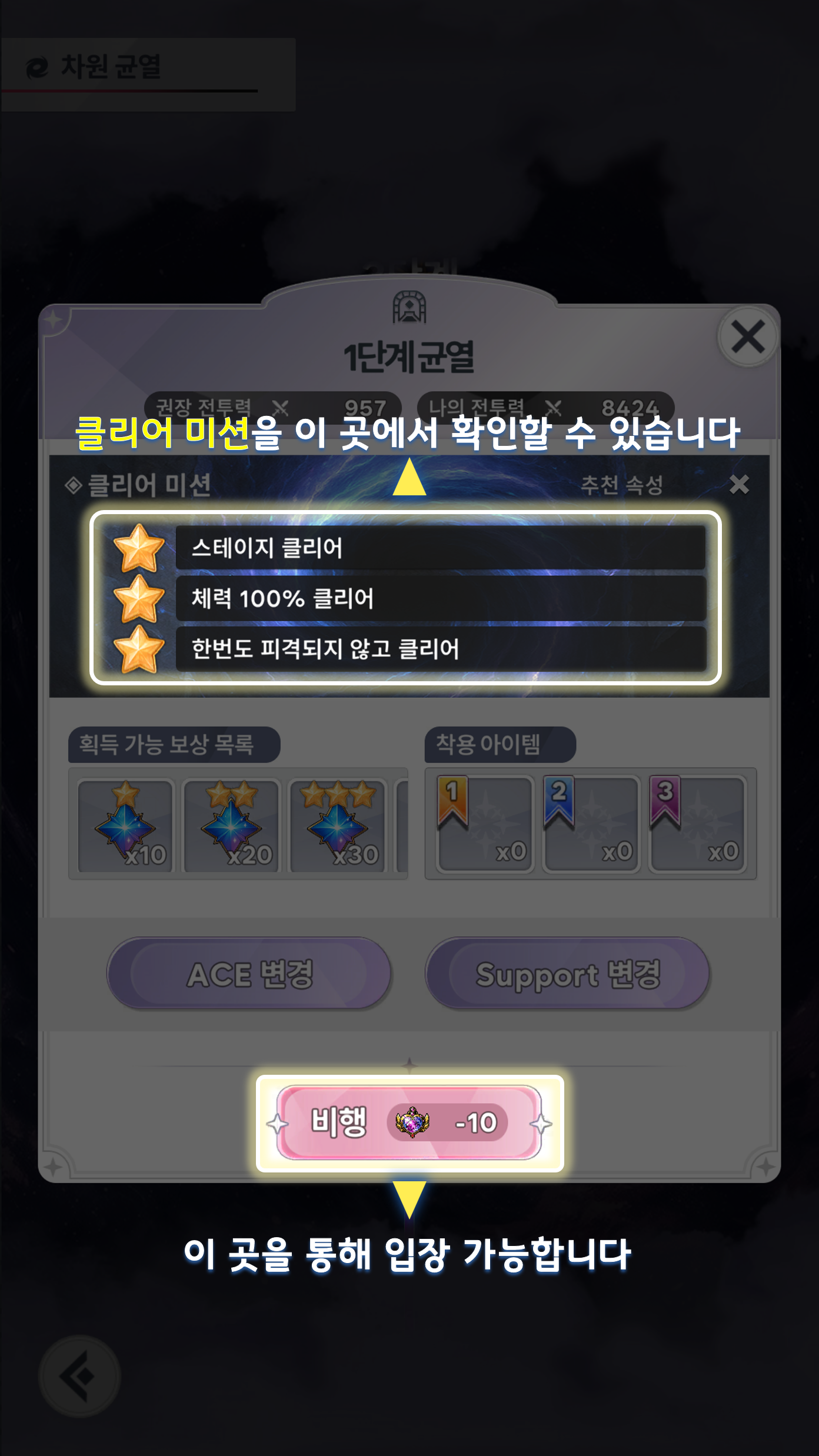Viewport: 819px width, 1456px height.
Task: Open the ACE 변경 button
Action: (x=249, y=974)
